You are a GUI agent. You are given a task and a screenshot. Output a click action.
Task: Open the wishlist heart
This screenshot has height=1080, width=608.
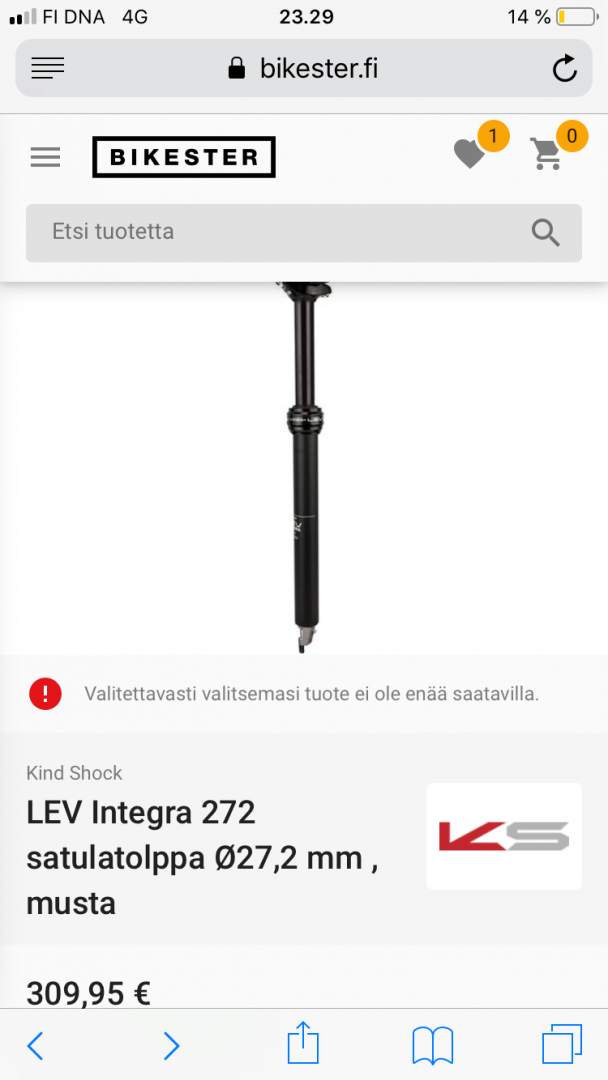470,153
